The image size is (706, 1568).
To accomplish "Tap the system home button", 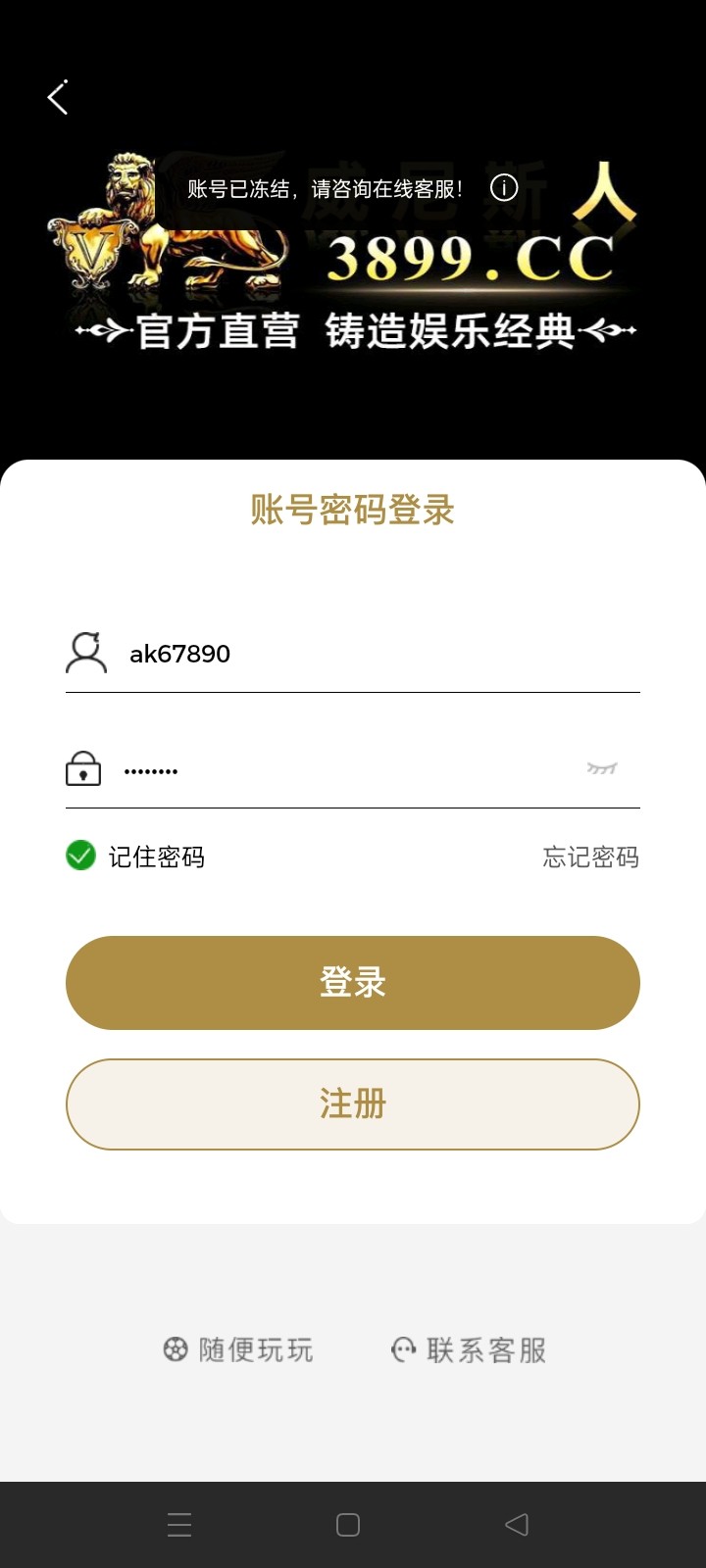I will (348, 1525).
